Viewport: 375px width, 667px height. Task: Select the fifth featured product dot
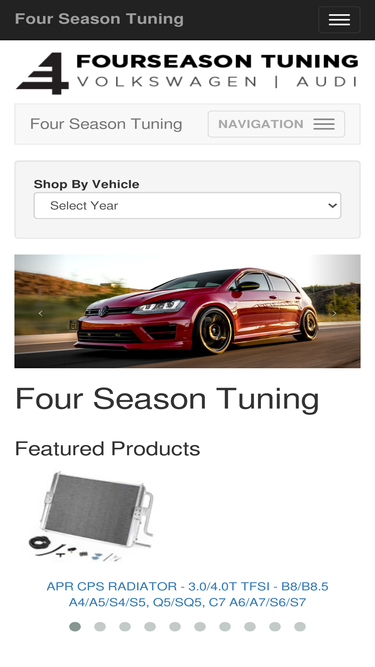click(x=175, y=627)
